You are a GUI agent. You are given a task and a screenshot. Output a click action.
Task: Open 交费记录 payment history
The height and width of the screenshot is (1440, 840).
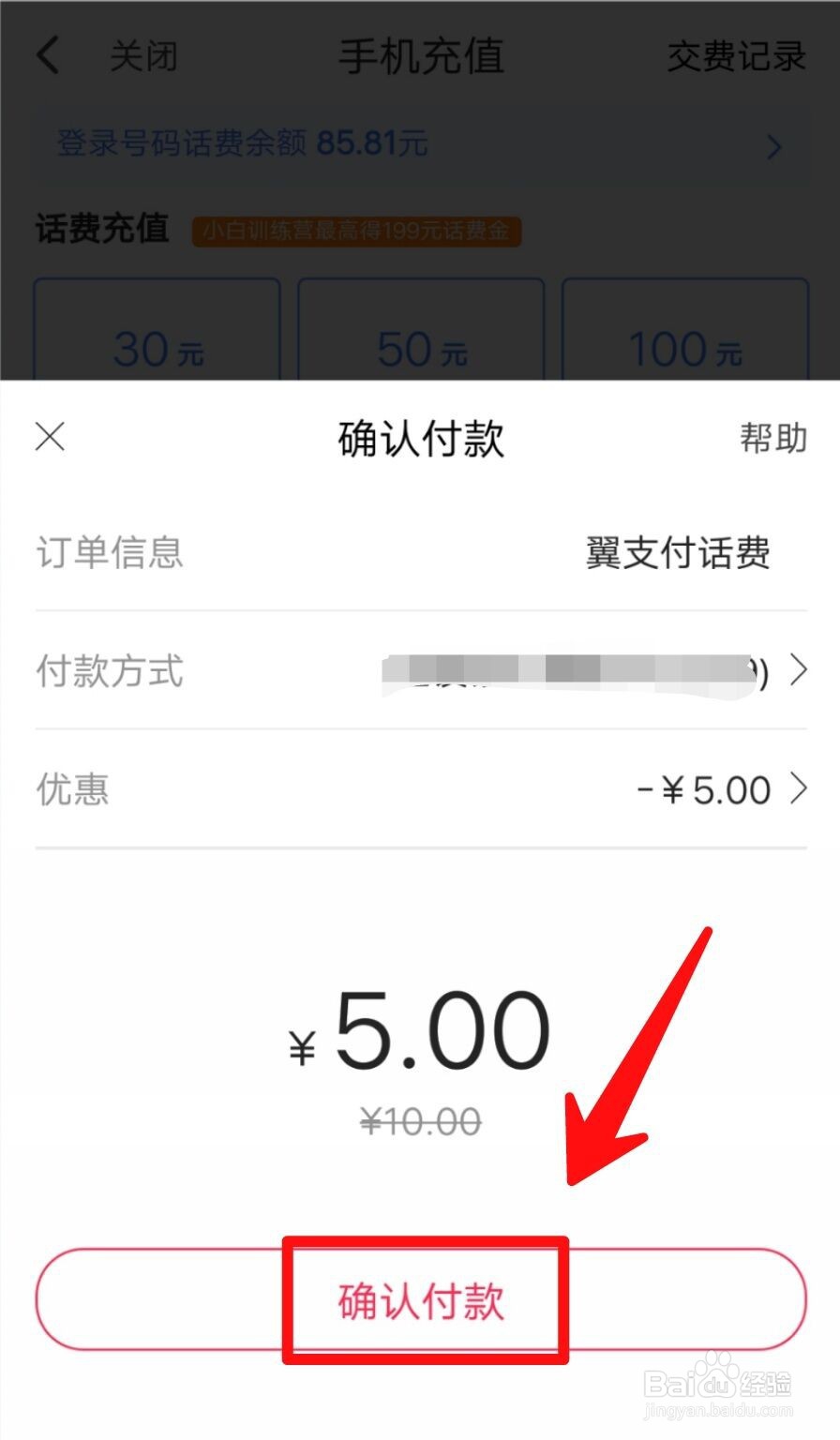[x=736, y=55]
